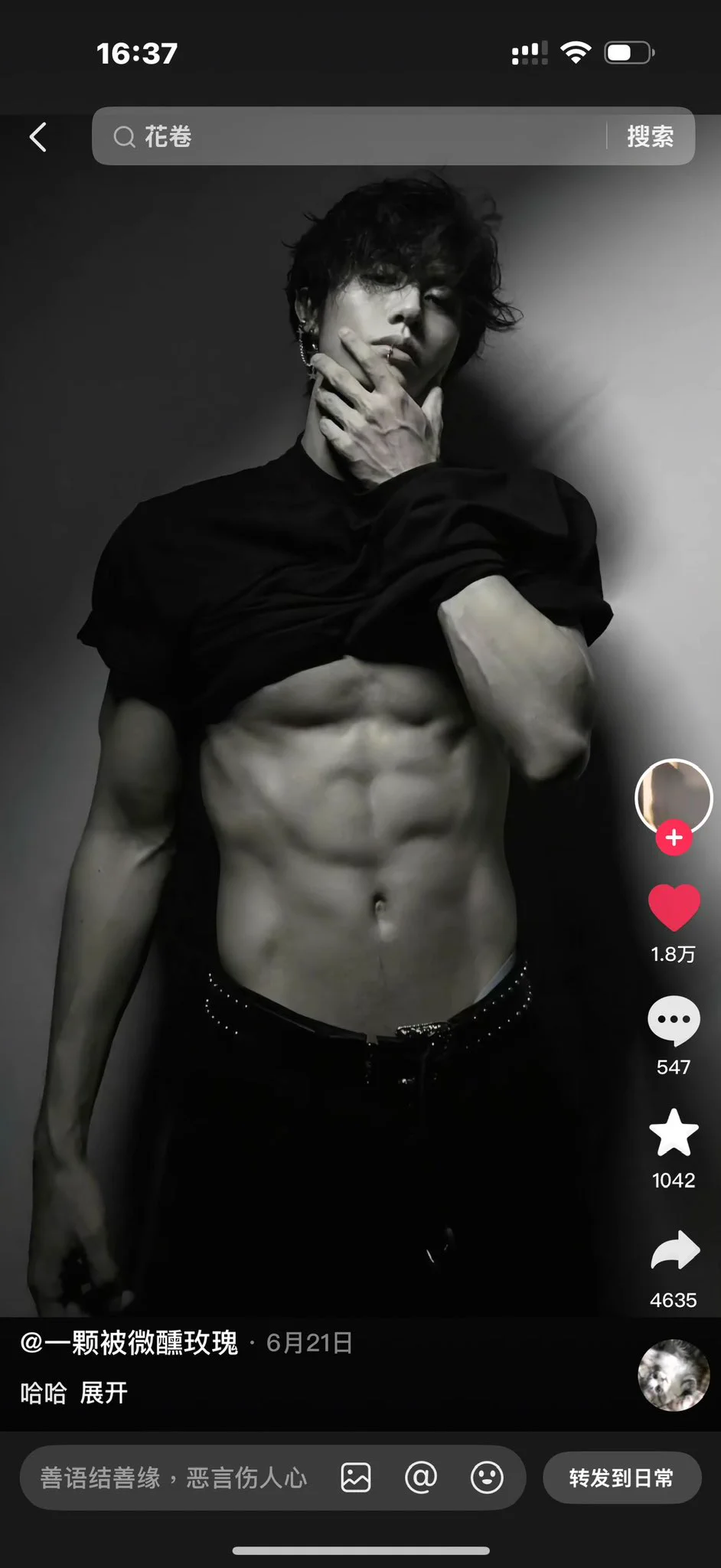Open the comments bubble
This screenshot has height=1568, width=721.
coord(674,1021)
